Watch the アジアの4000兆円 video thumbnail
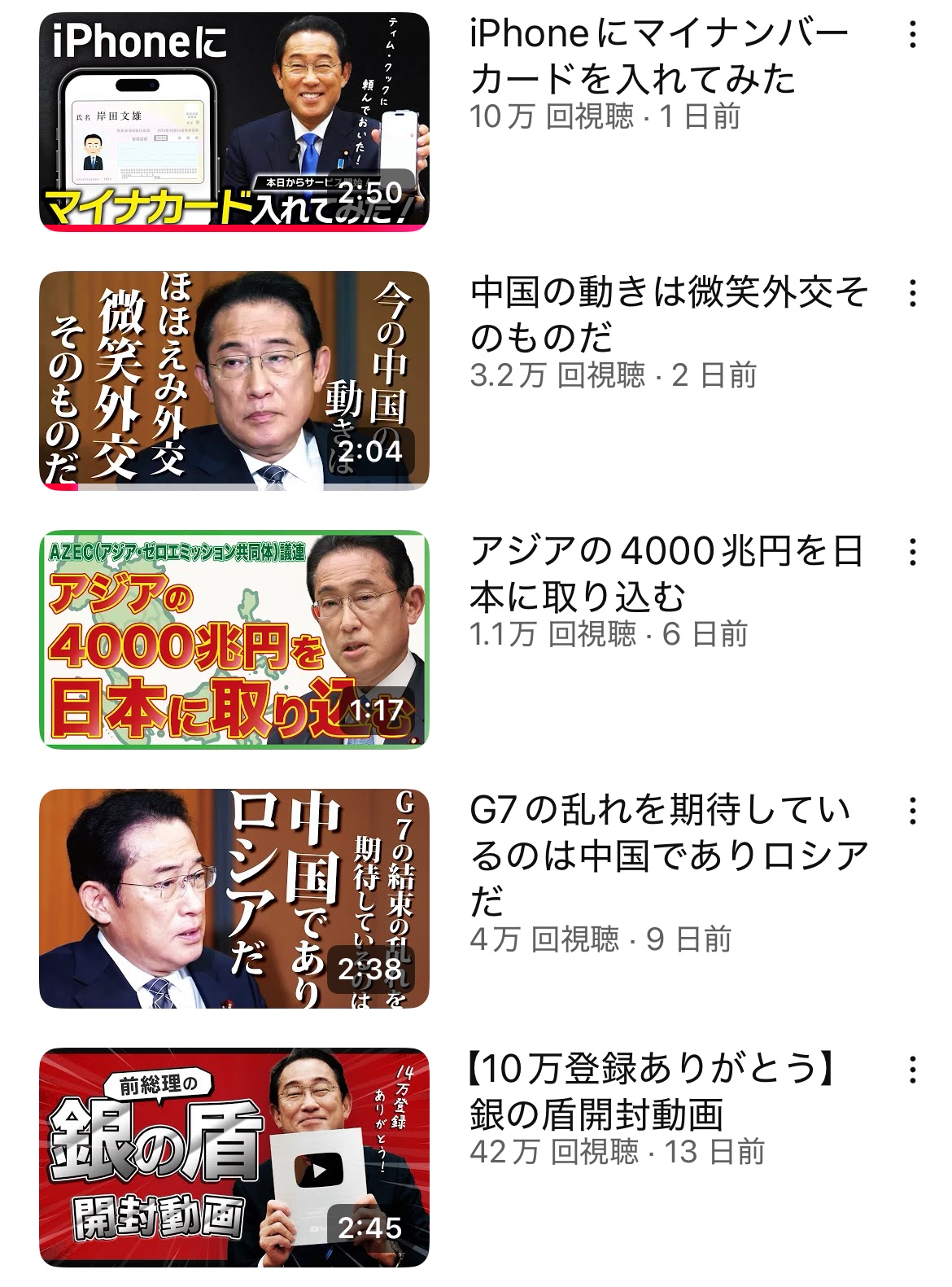Screen dimensions: 952x1287 click(234, 639)
